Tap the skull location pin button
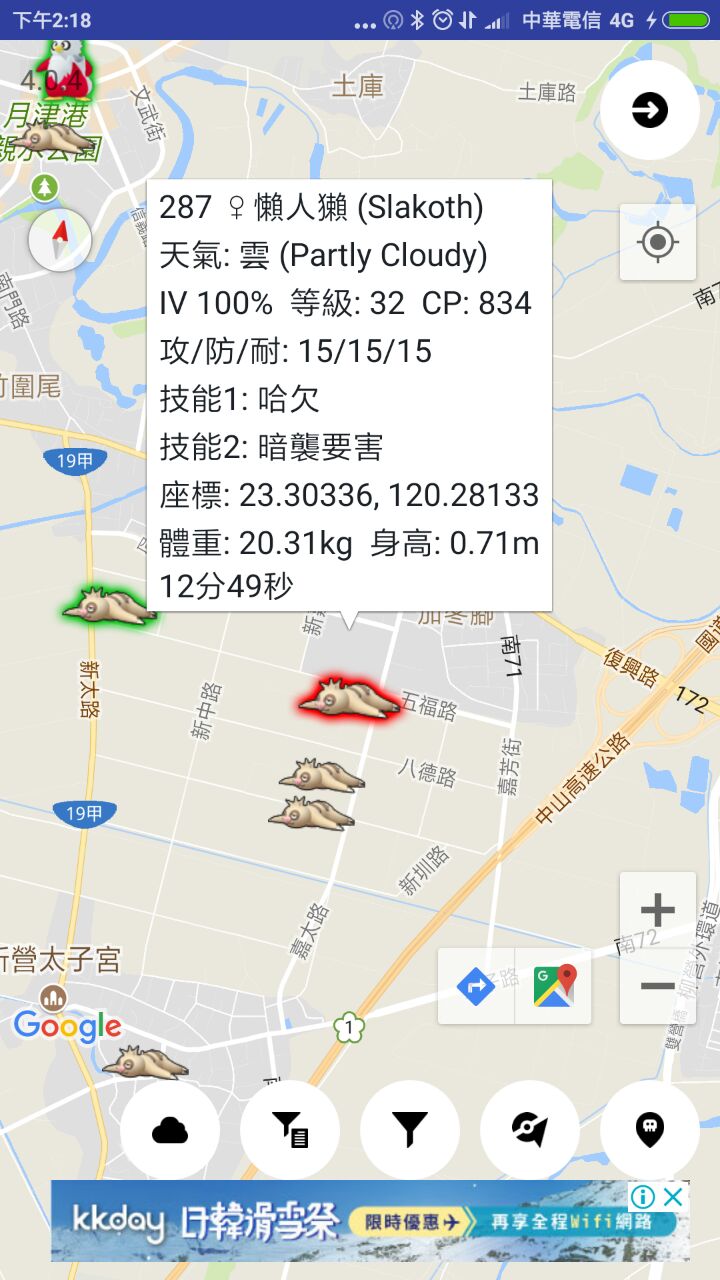This screenshot has width=720, height=1280. point(650,1130)
